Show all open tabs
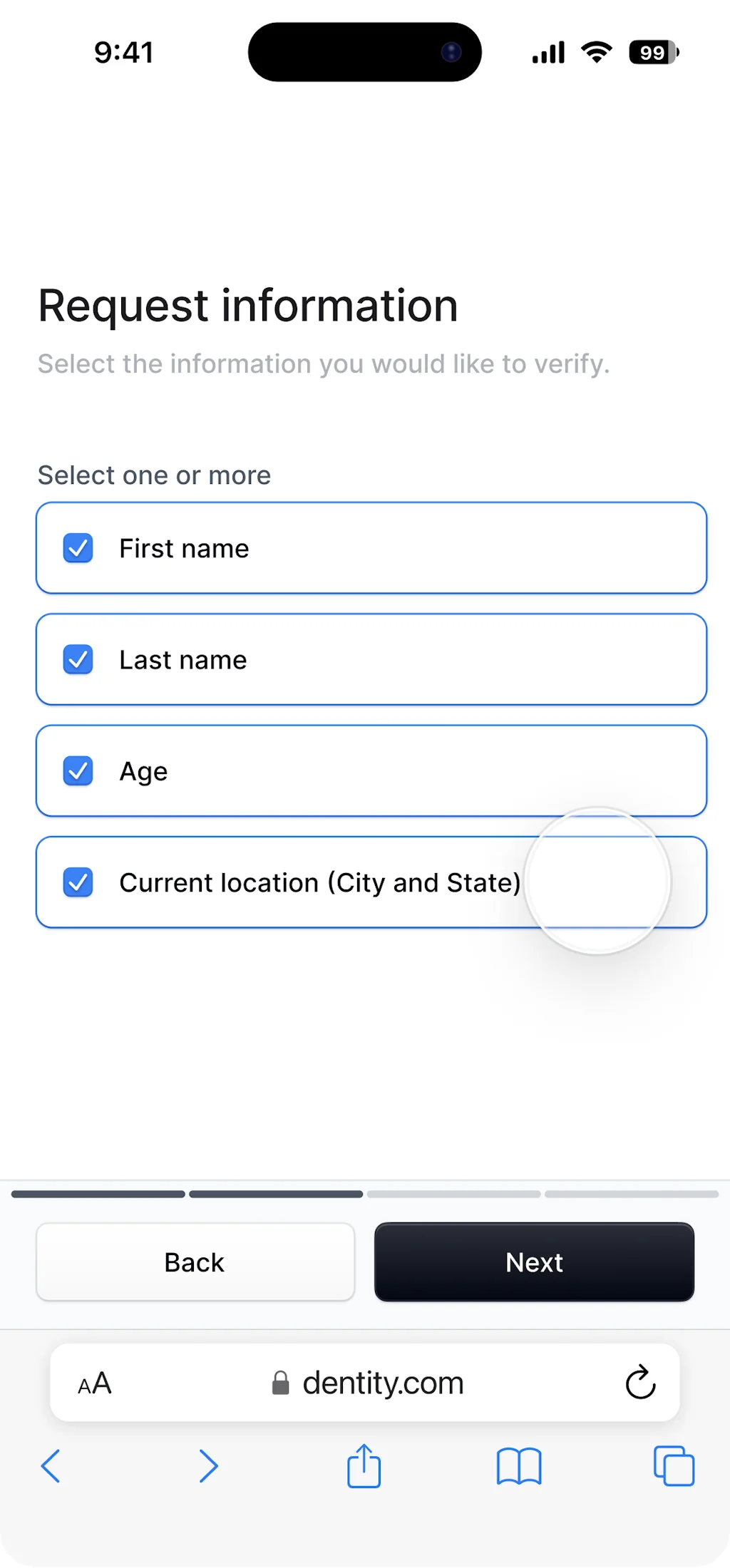730x1568 pixels. (x=673, y=1466)
